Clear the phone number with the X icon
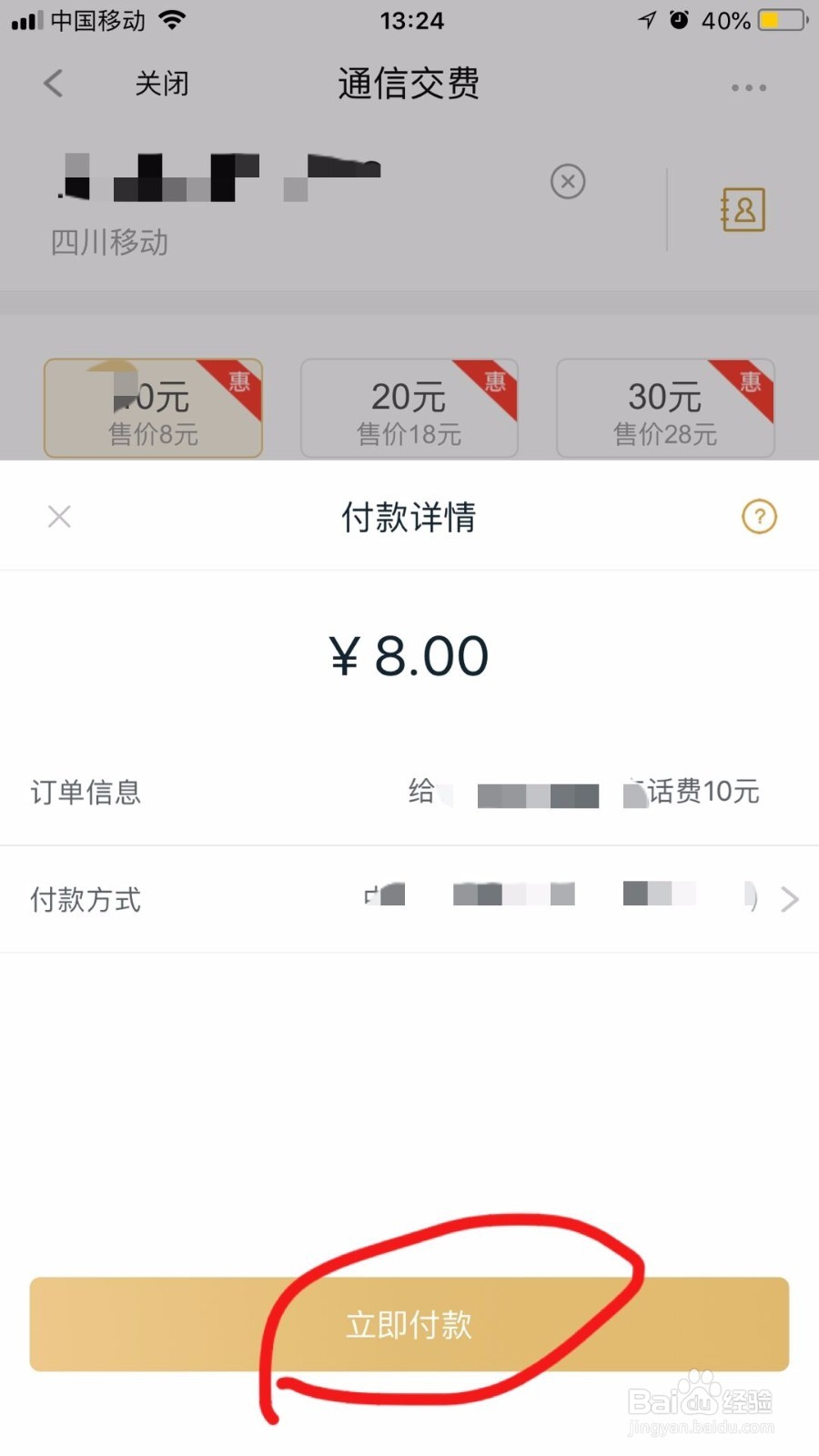 click(x=568, y=182)
